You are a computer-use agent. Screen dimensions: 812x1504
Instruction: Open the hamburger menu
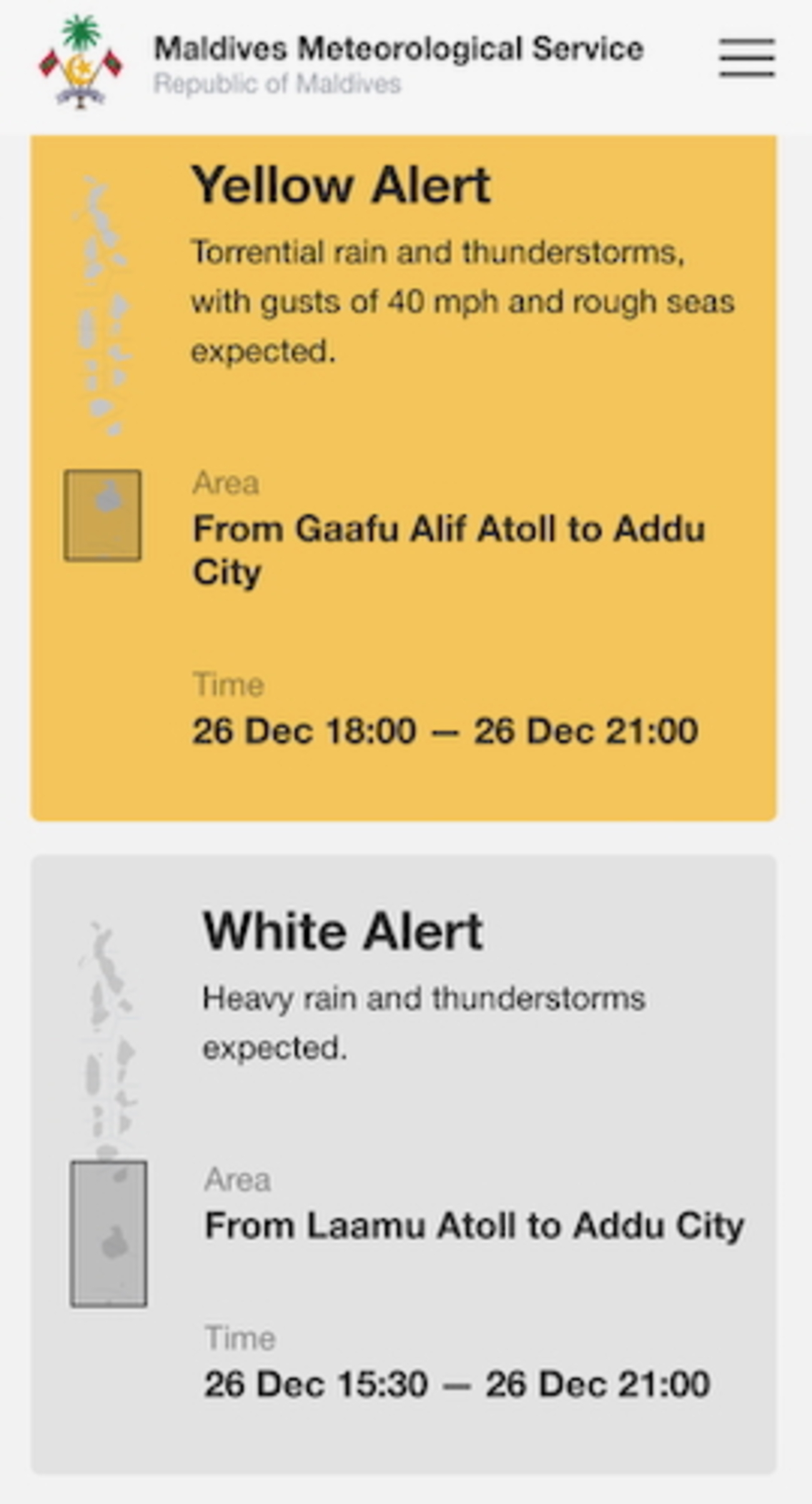[746, 57]
